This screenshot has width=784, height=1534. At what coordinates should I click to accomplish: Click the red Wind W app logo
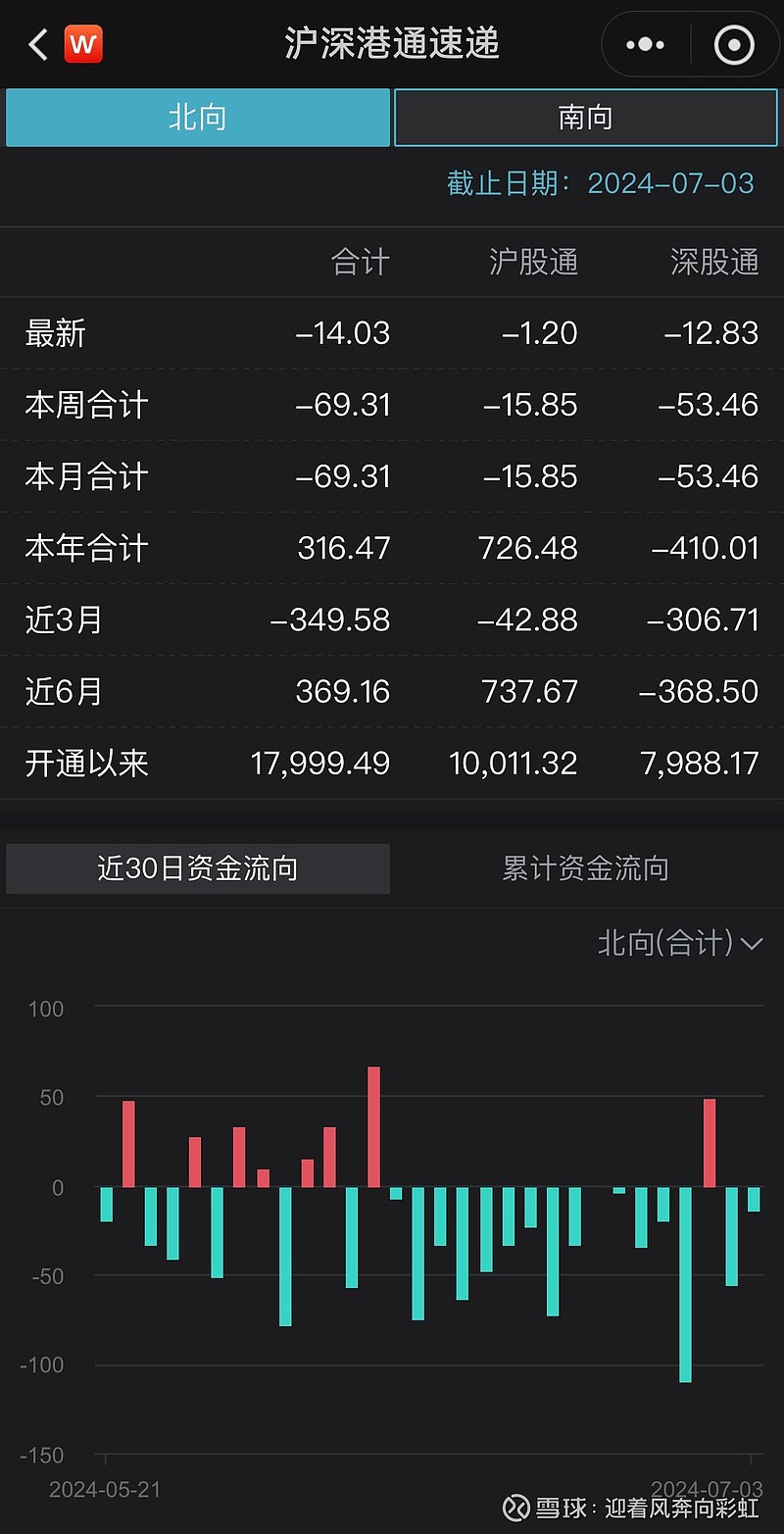(x=83, y=44)
